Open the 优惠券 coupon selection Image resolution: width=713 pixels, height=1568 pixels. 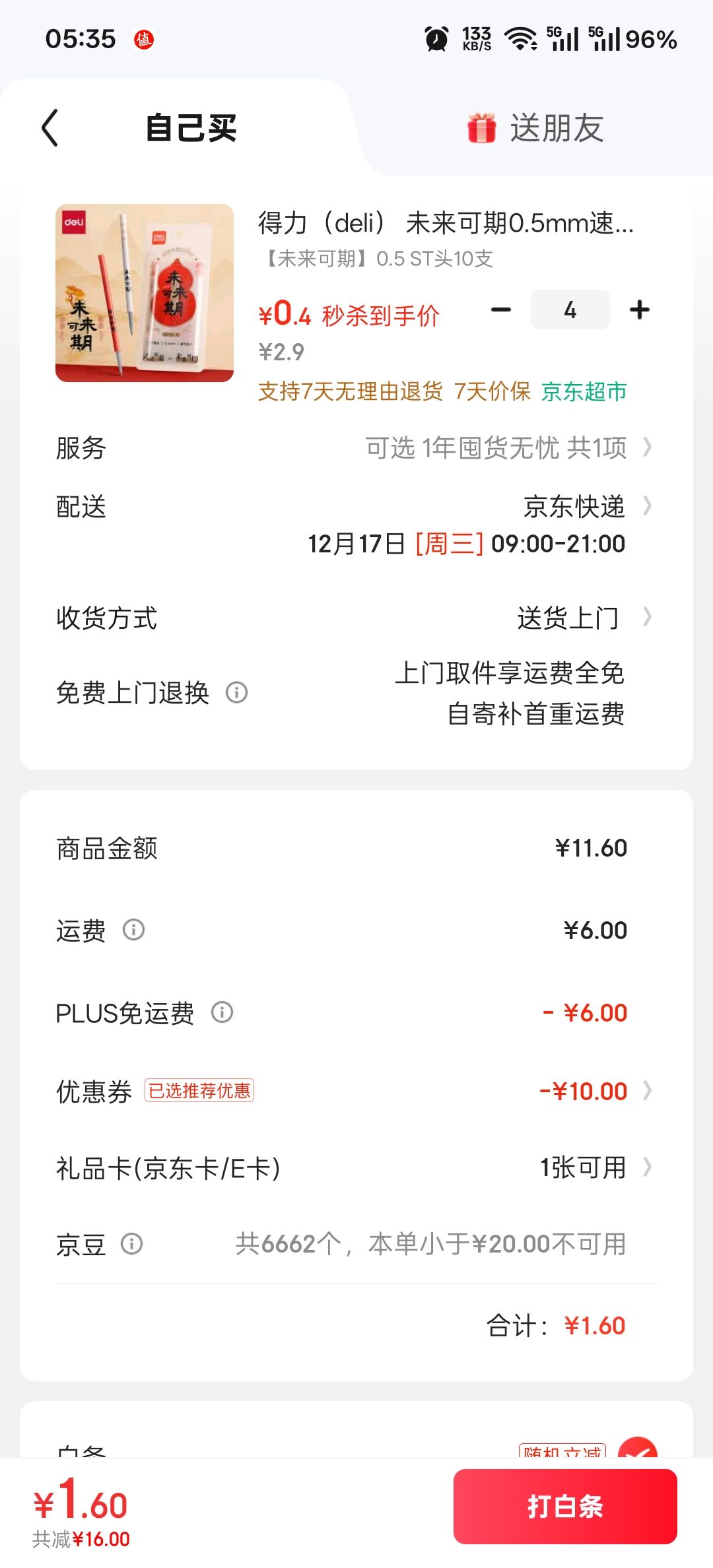coord(356,1091)
